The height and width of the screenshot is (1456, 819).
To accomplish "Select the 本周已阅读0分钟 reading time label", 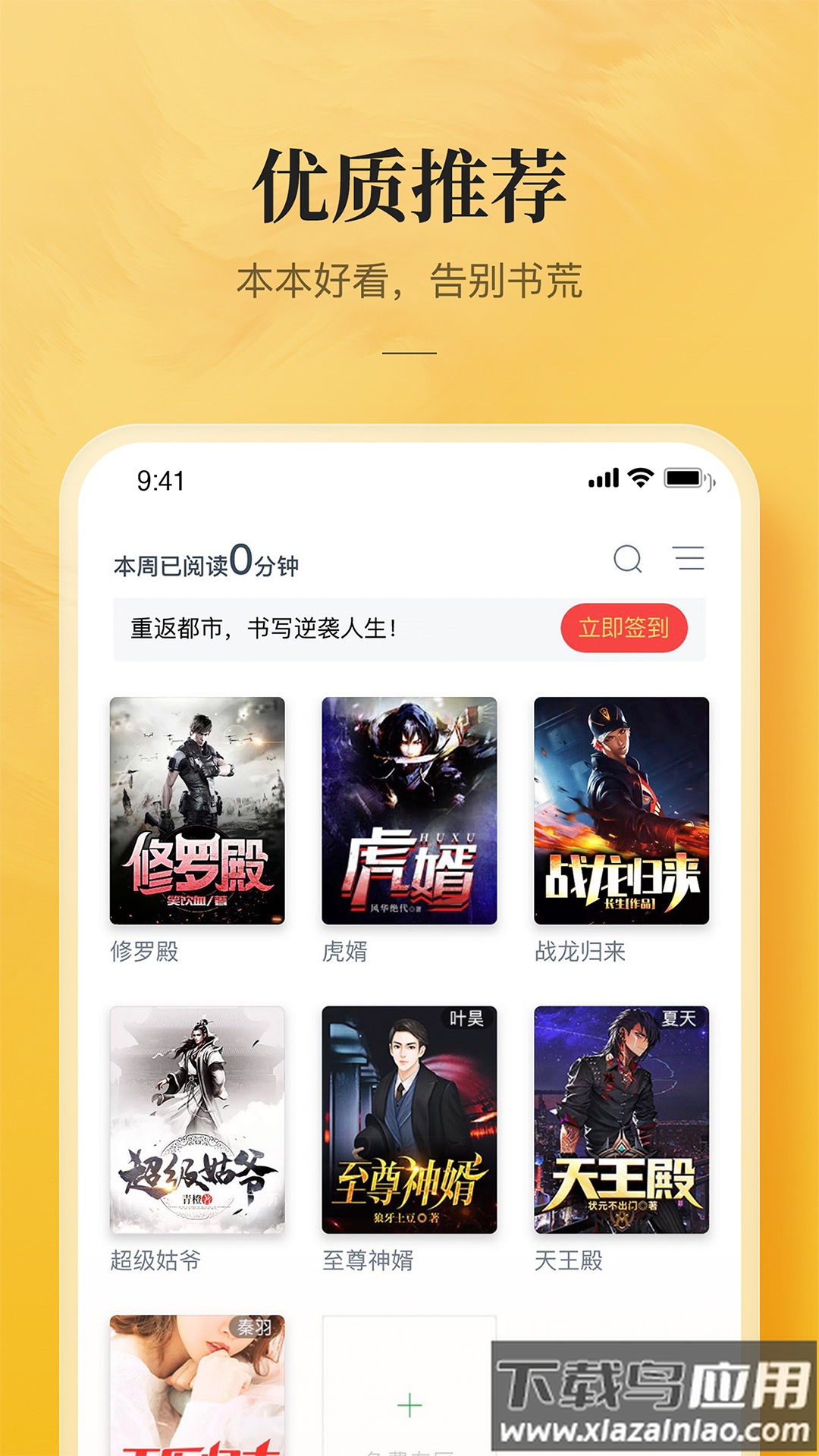I will pyautogui.click(x=205, y=562).
